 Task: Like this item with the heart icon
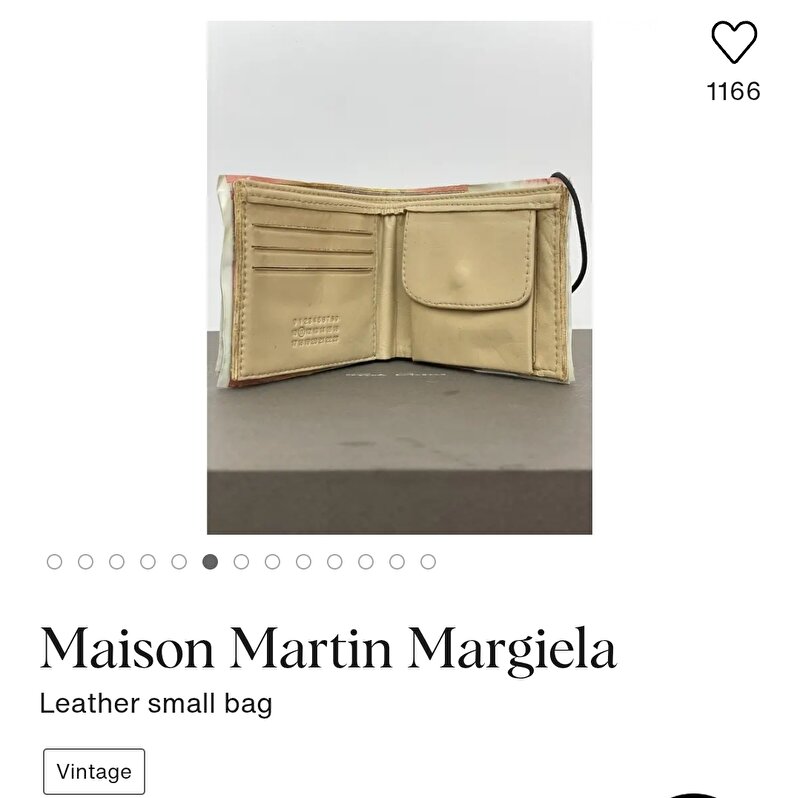point(734,43)
